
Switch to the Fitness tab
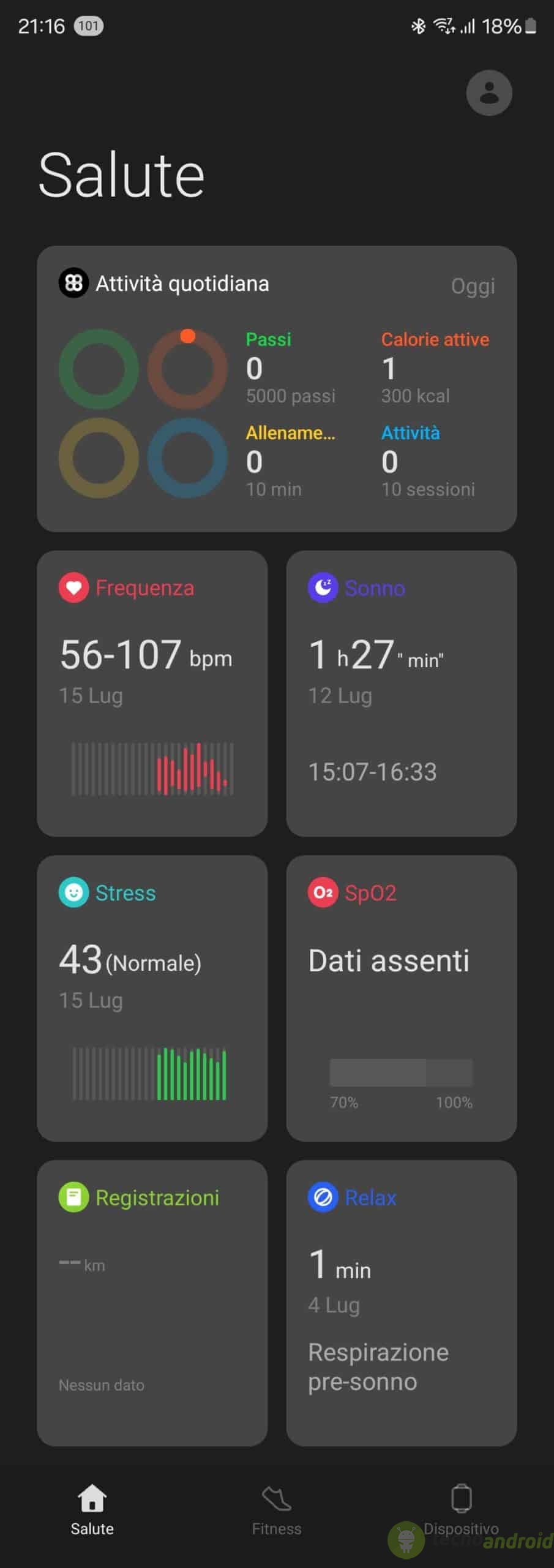277,1510
